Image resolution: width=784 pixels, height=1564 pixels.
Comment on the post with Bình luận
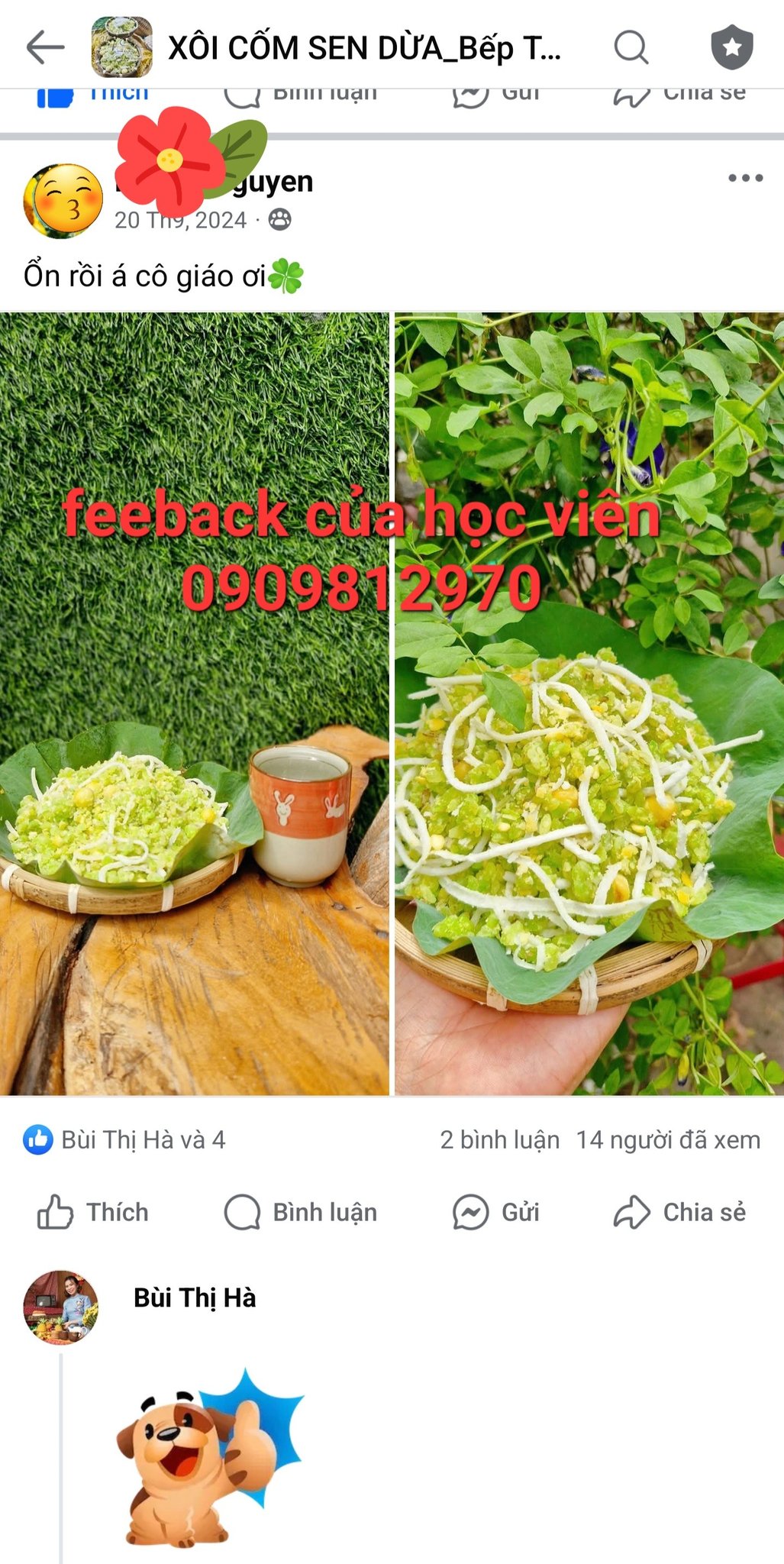[x=301, y=1212]
